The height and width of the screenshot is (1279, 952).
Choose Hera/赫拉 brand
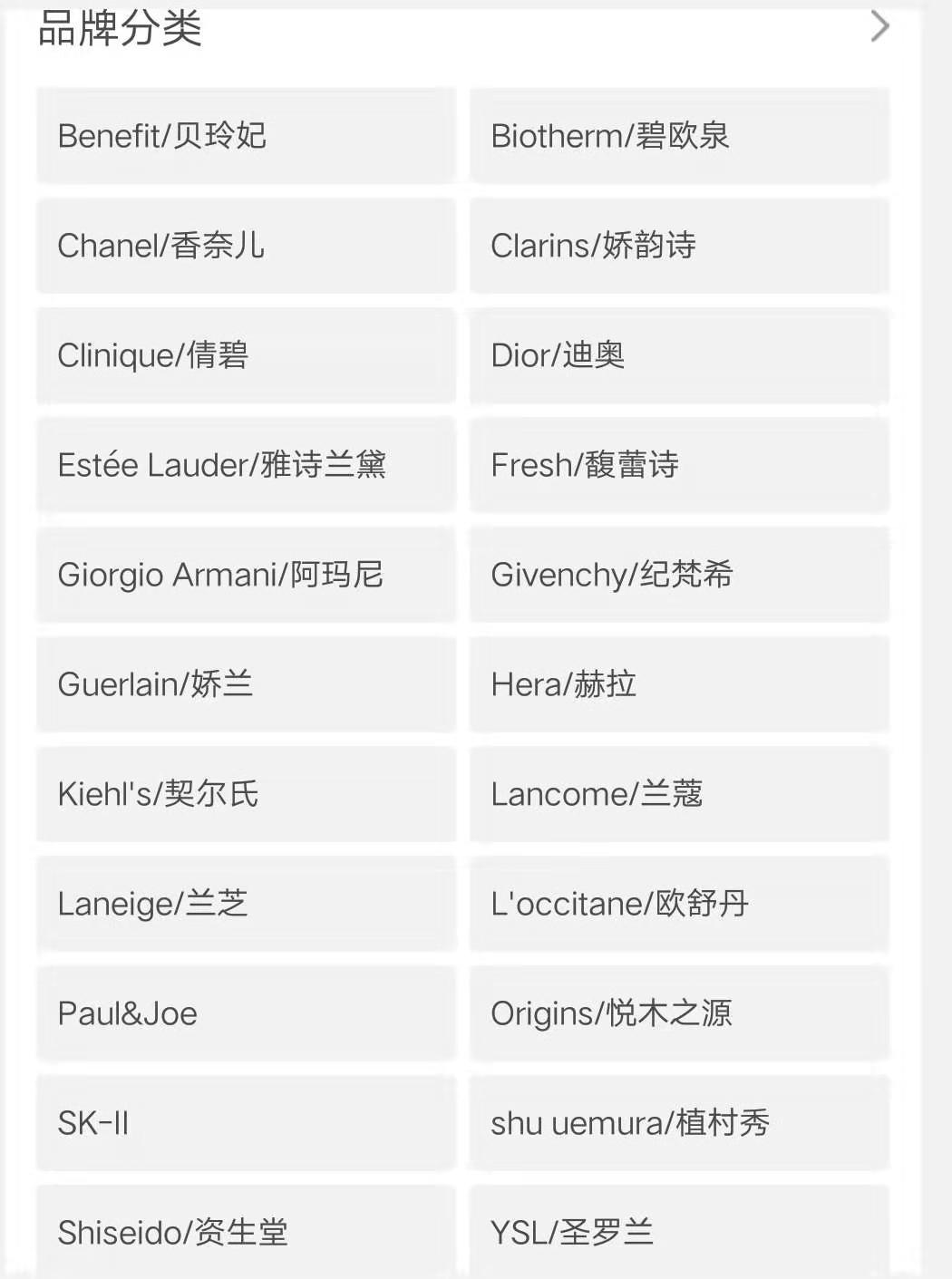[x=679, y=684]
